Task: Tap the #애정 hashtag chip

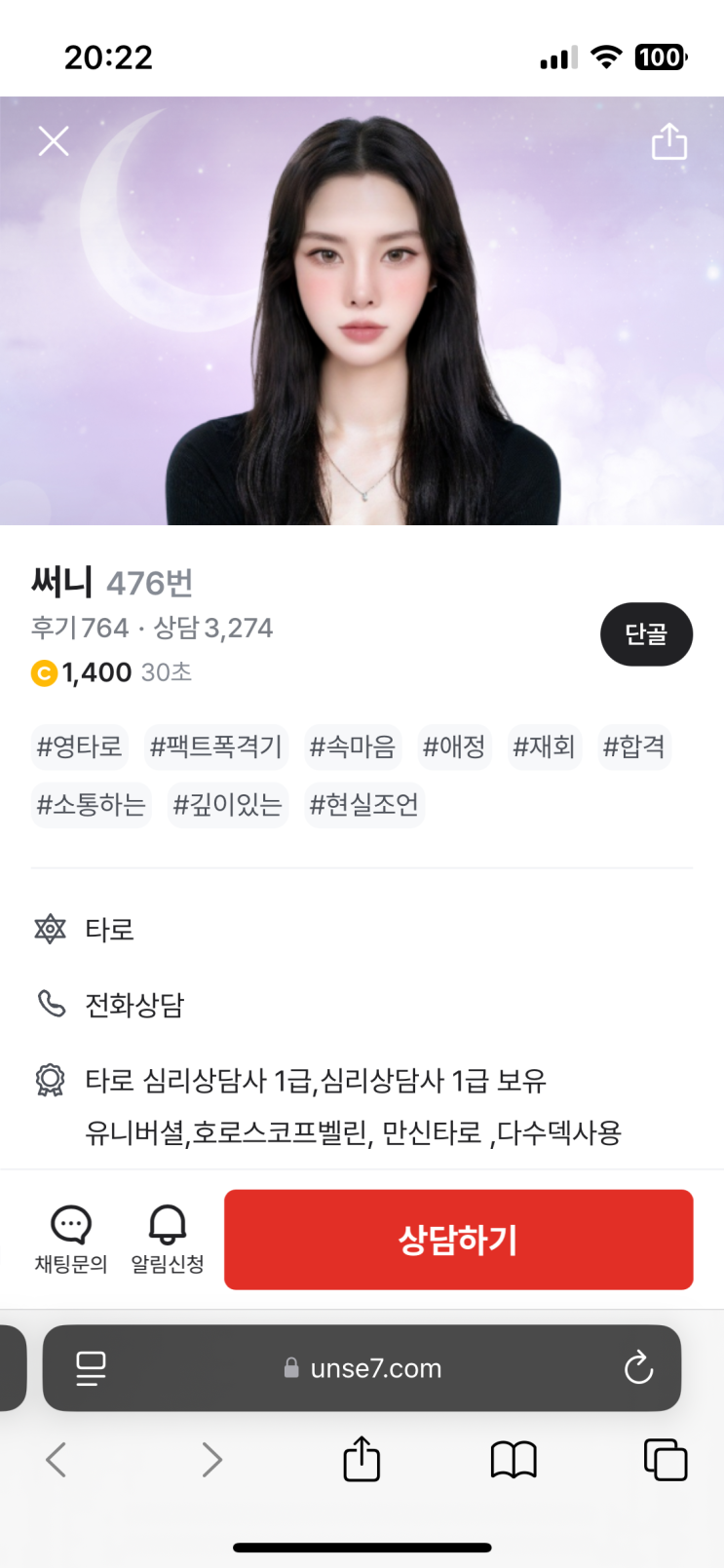Action: 454,747
